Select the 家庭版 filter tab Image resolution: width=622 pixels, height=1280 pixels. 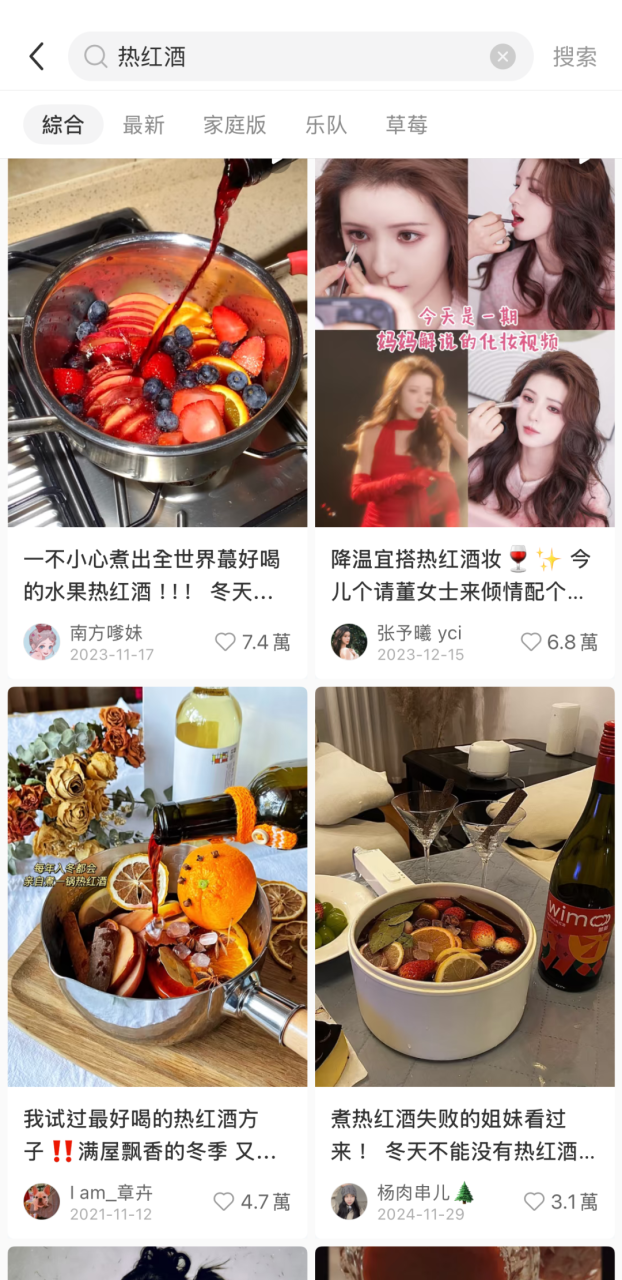pyautogui.click(x=235, y=125)
